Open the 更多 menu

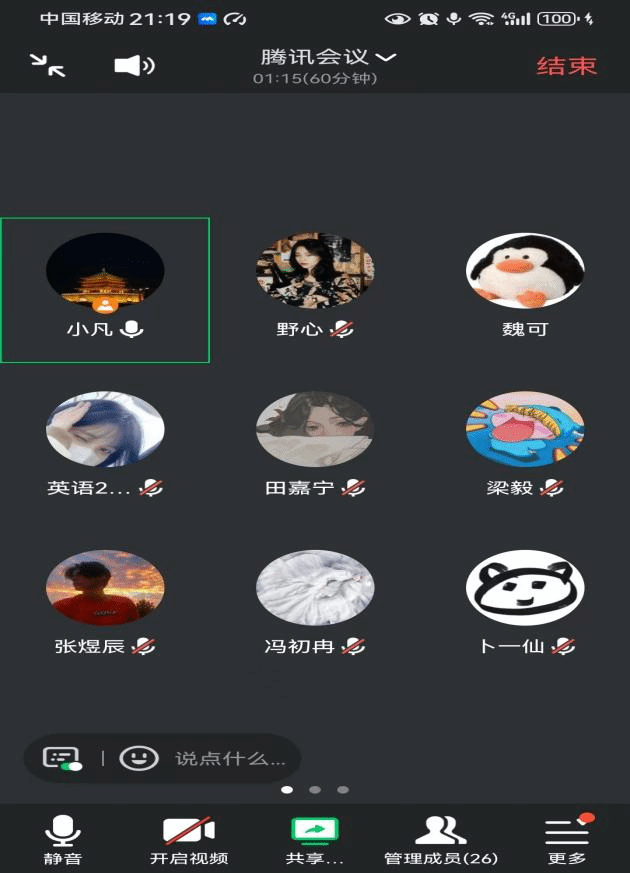pos(567,840)
